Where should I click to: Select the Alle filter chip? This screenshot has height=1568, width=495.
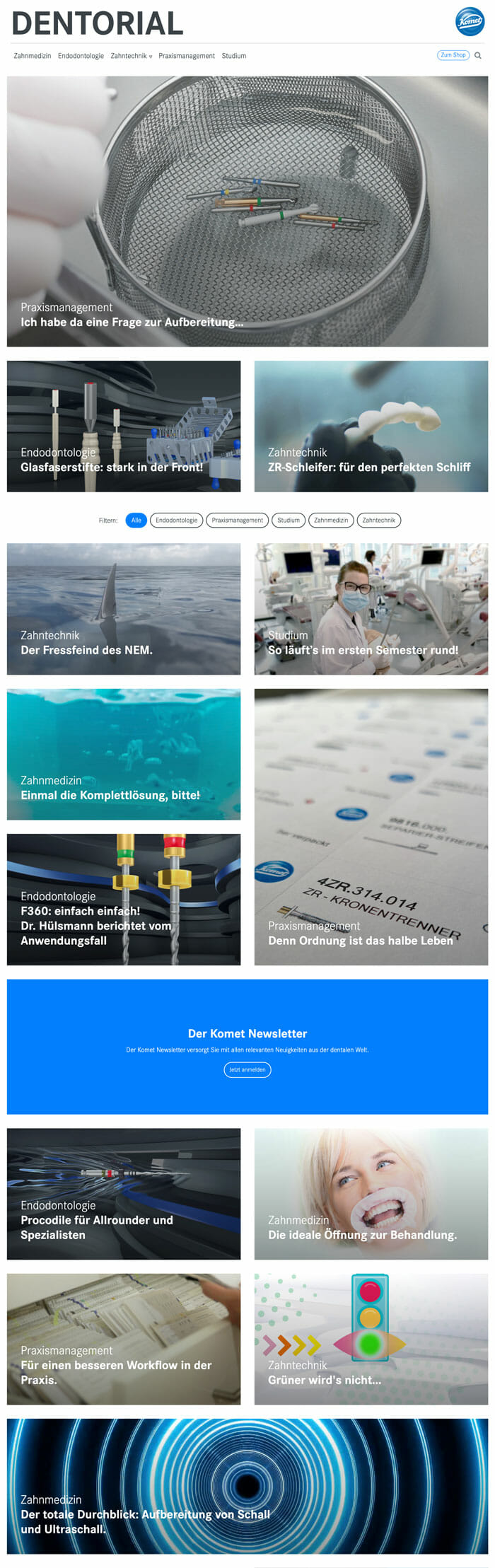click(136, 521)
